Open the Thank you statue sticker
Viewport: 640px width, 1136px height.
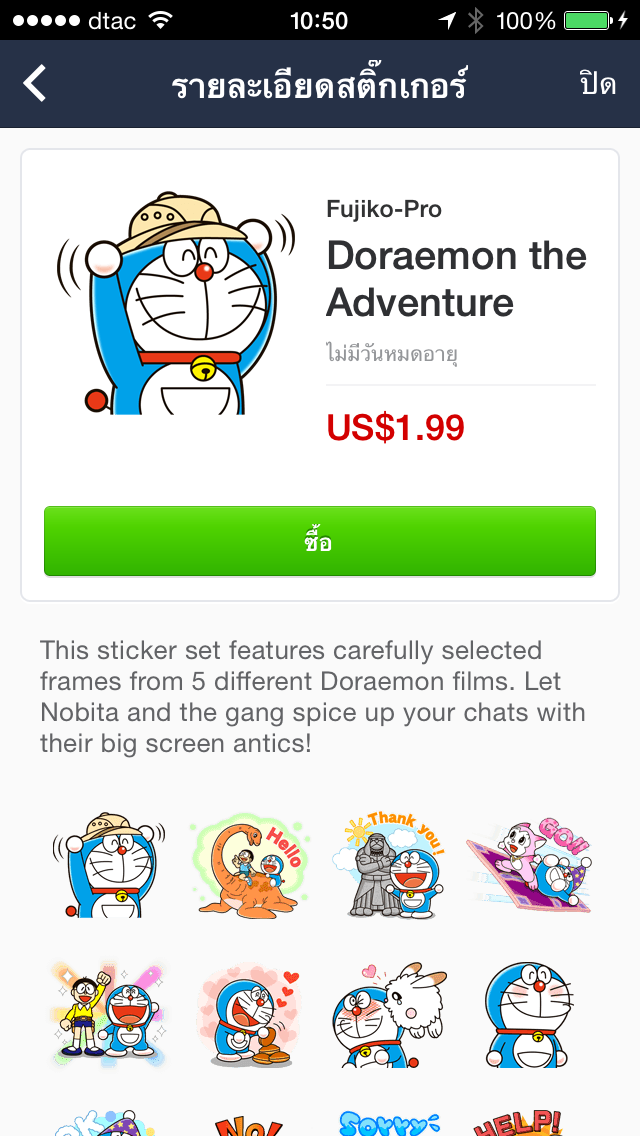[390, 866]
